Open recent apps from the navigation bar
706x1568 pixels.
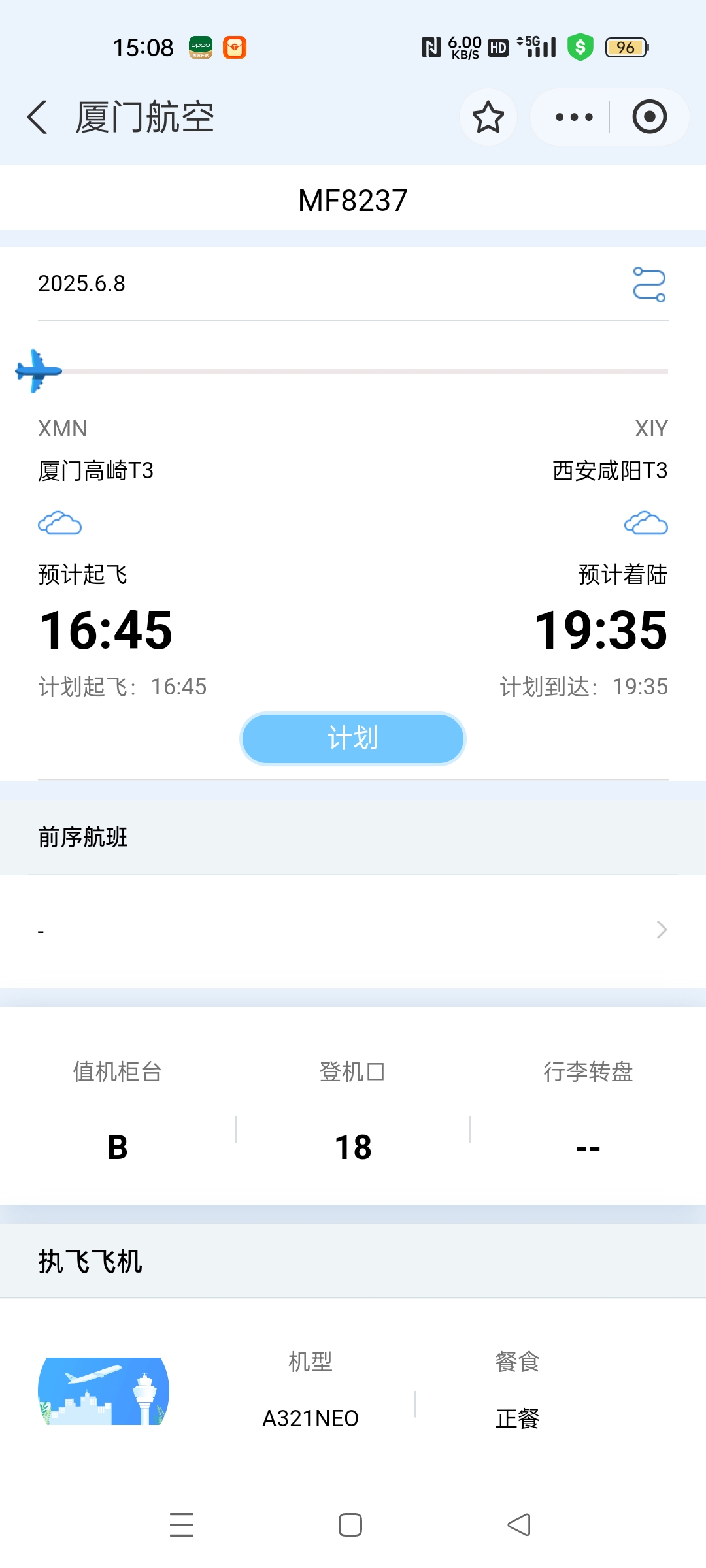click(x=182, y=1525)
